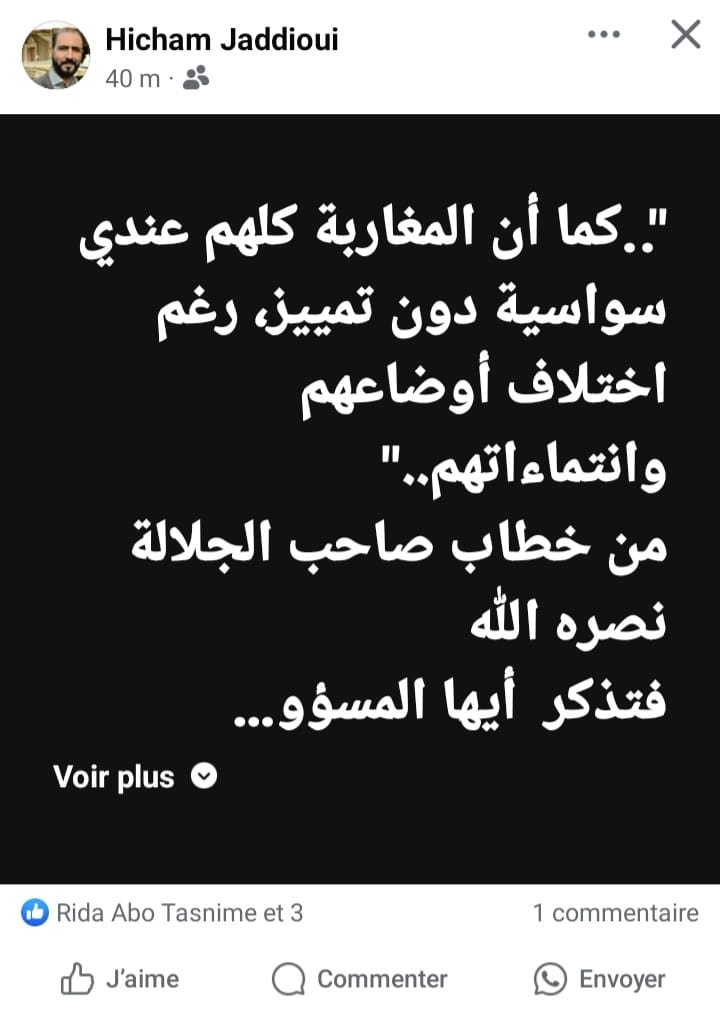Expand the post with Voir plus

click(x=134, y=777)
